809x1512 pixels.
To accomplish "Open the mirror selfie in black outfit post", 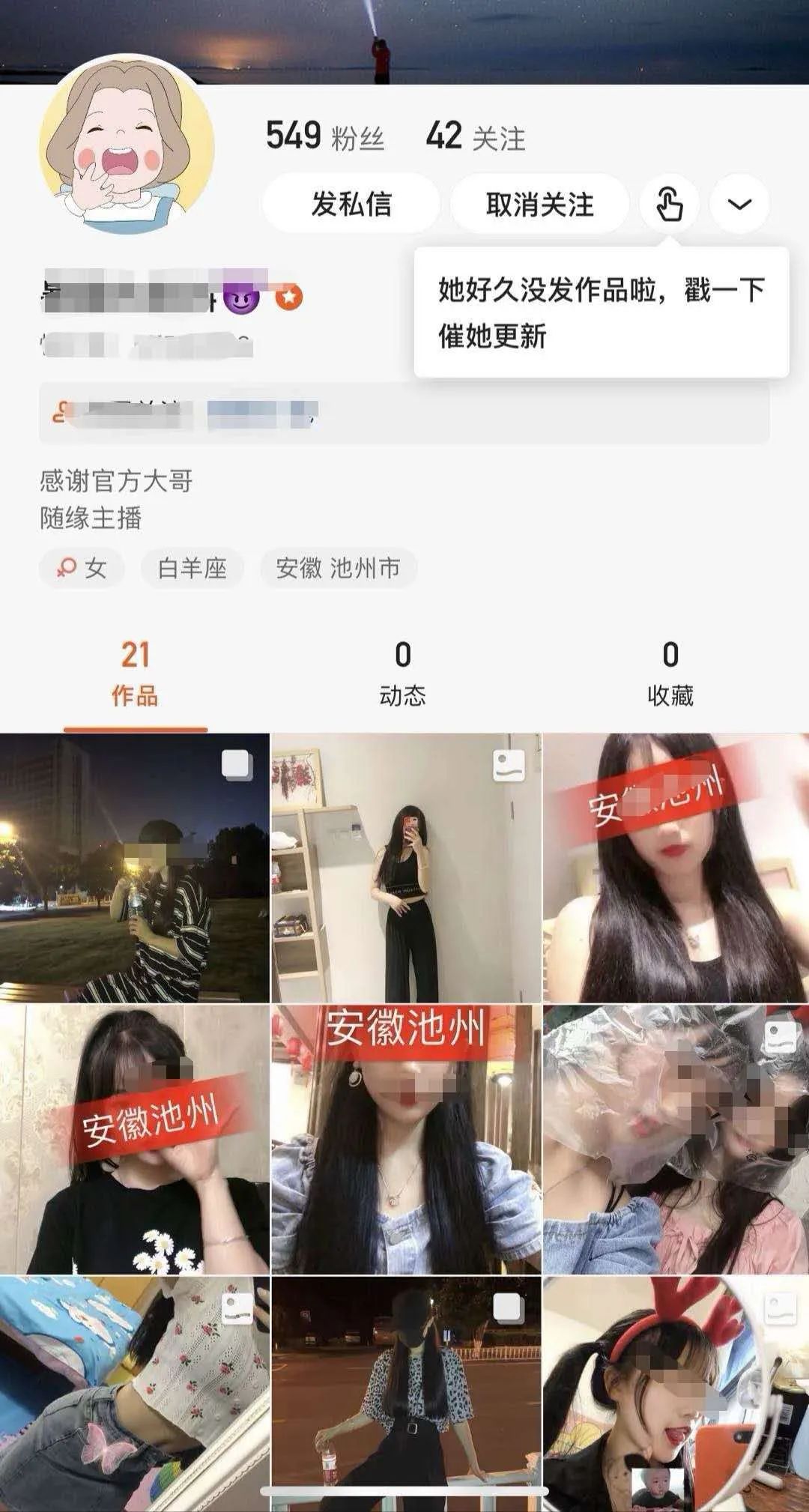I will [x=405, y=868].
